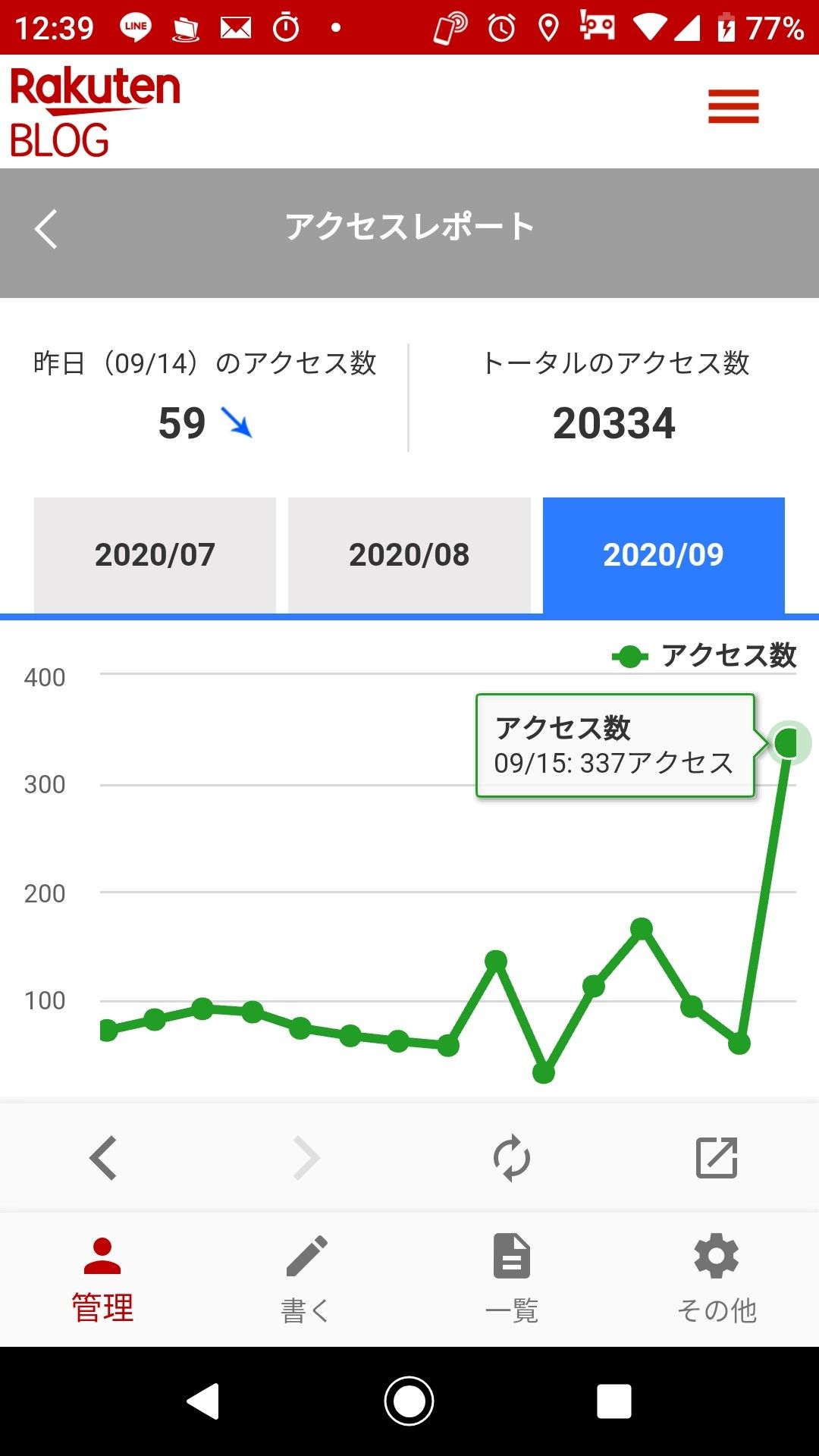Go back from アクセスレポート header
The height and width of the screenshot is (1456, 819).
[x=46, y=229]
